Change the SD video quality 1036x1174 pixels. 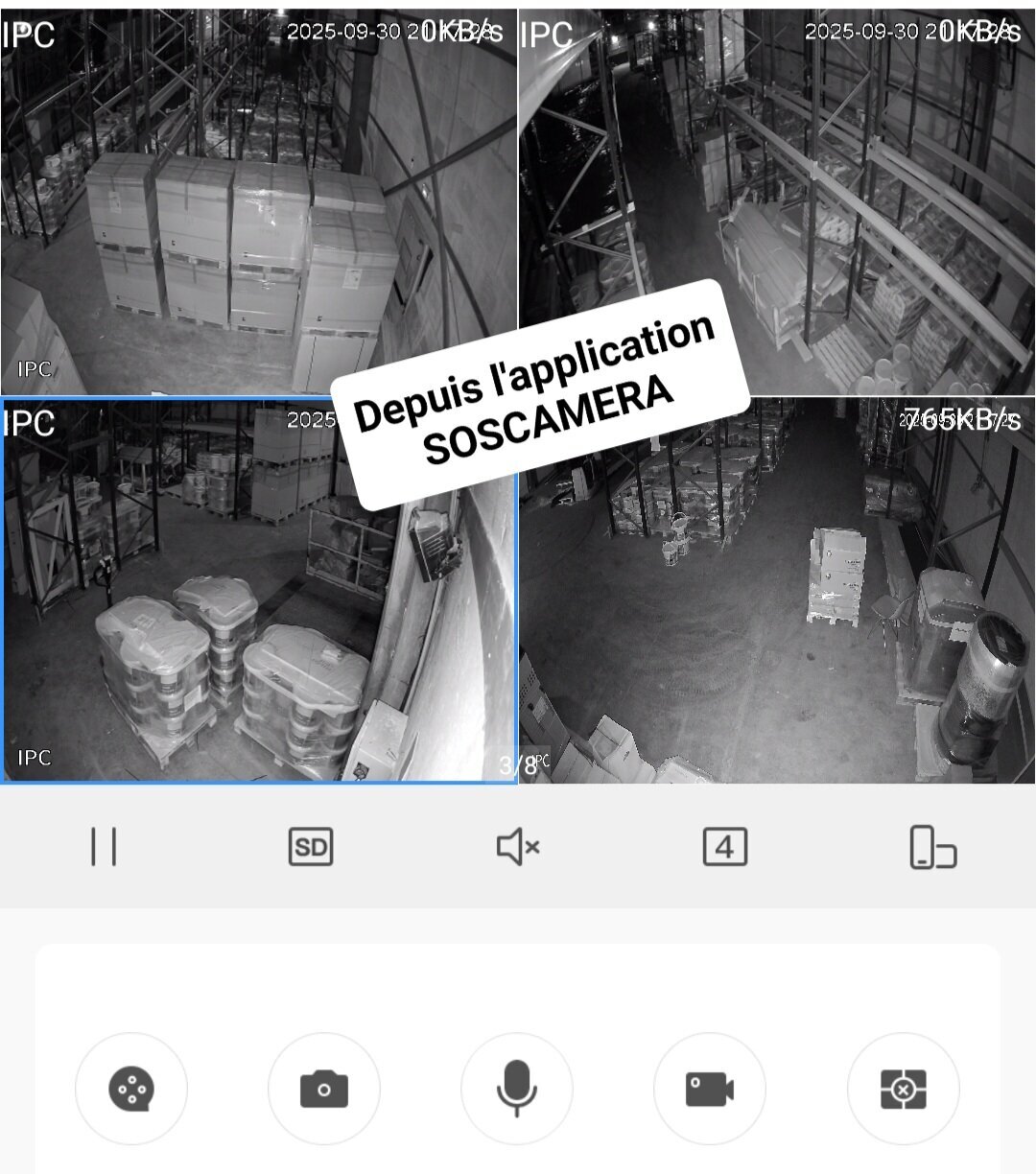[311, 847]
